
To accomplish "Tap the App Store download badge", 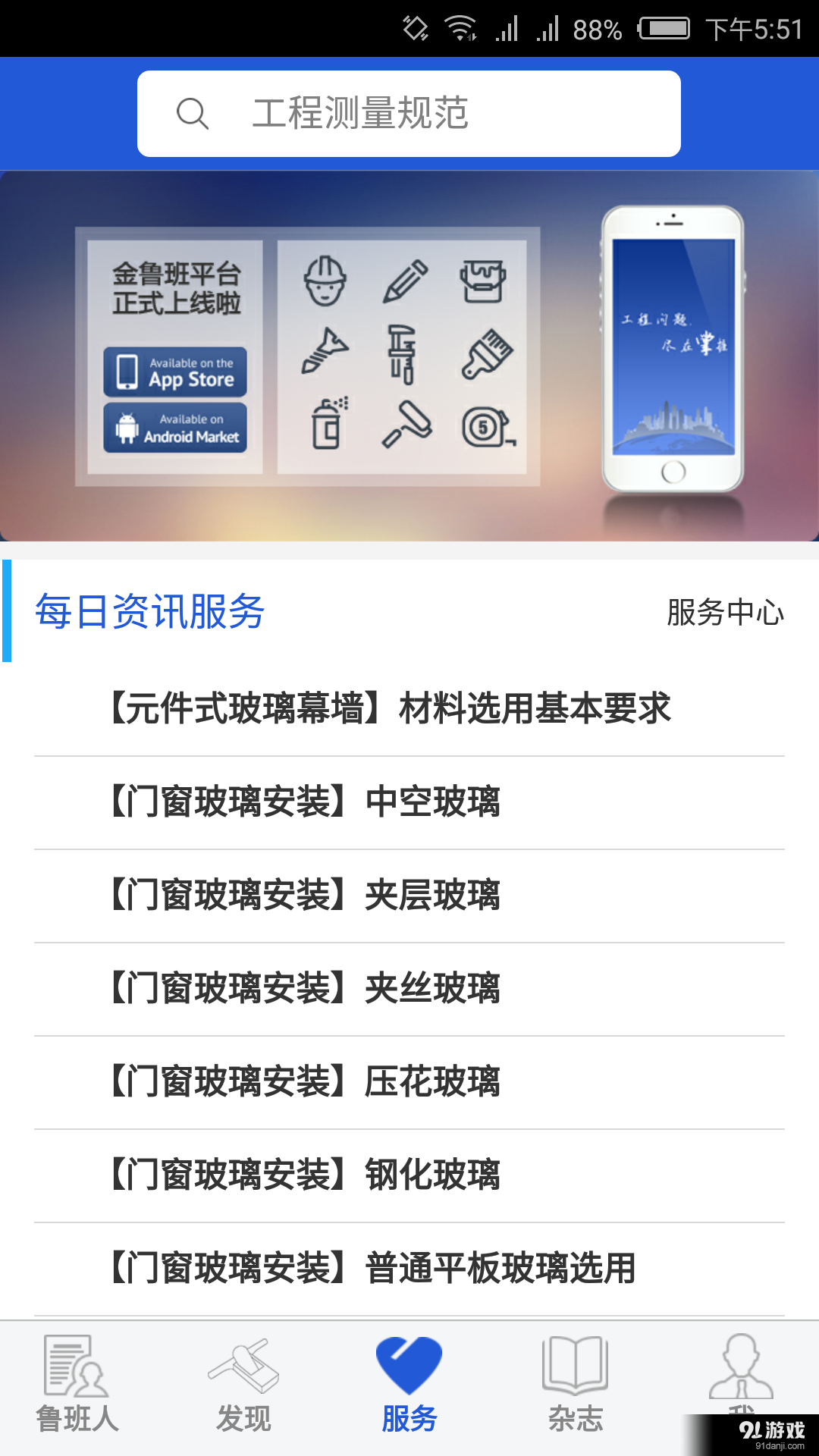I will (x=175, y=372).
